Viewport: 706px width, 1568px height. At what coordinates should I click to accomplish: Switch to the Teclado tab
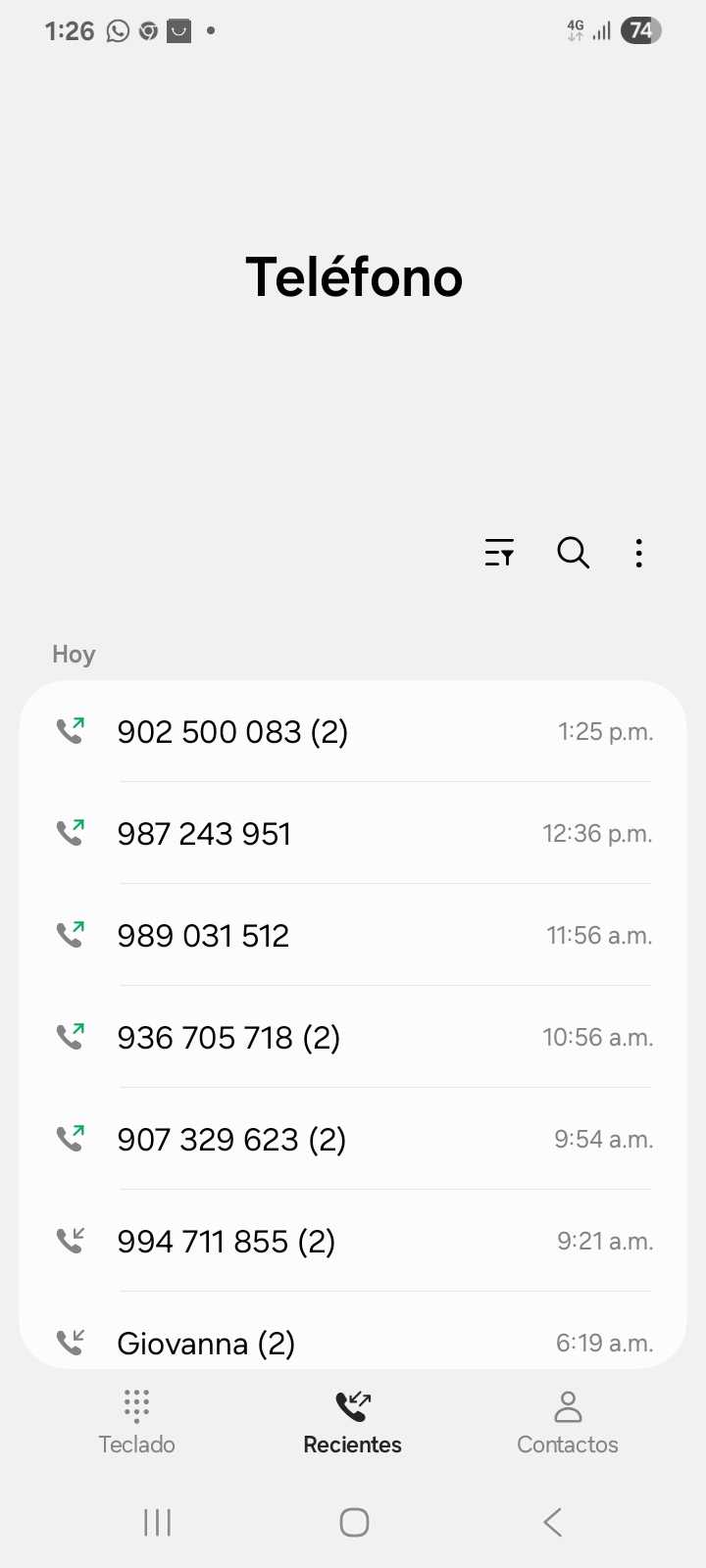point(136,1421)
